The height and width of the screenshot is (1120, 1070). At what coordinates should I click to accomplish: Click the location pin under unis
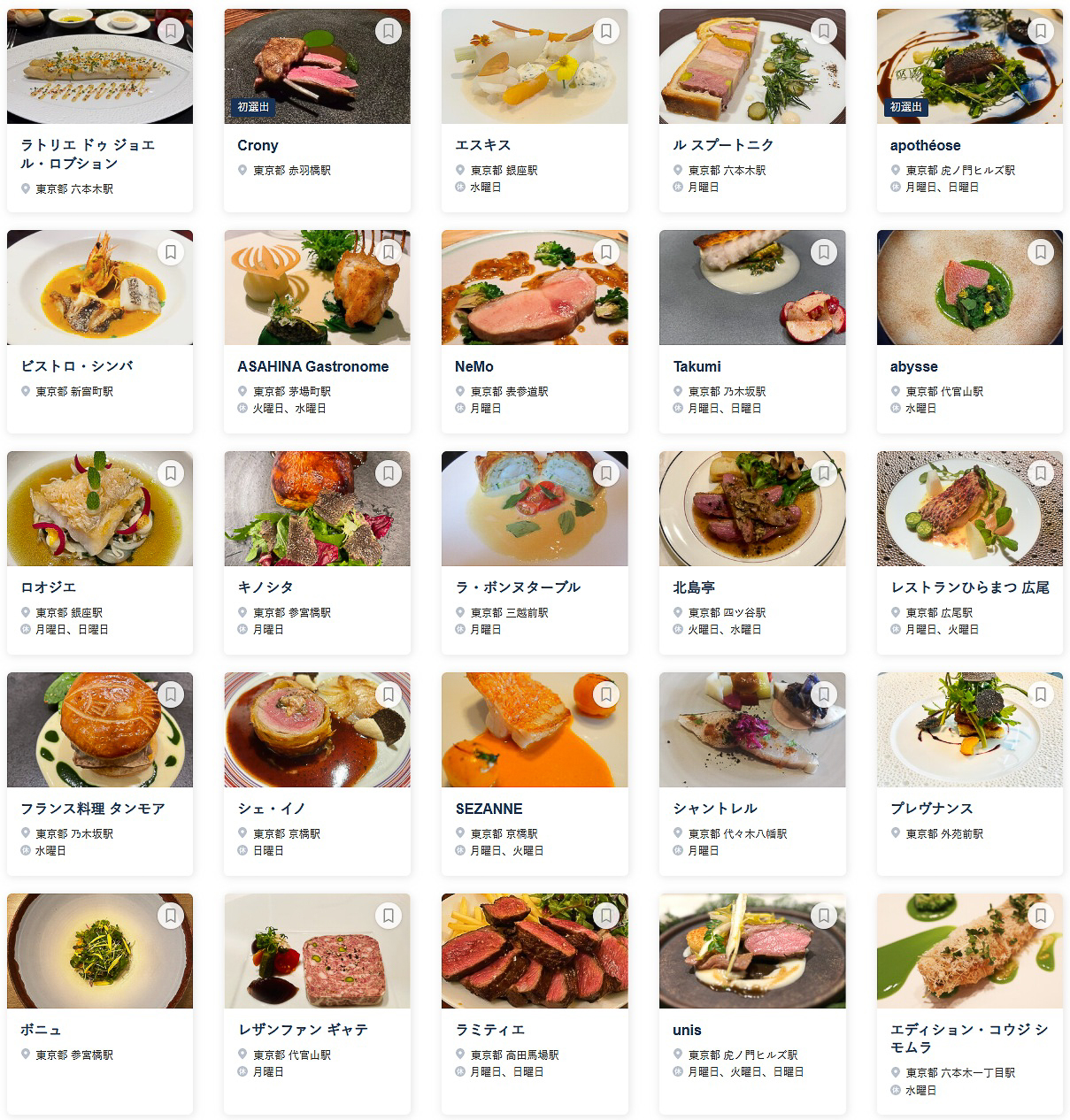pos(676,1054)
